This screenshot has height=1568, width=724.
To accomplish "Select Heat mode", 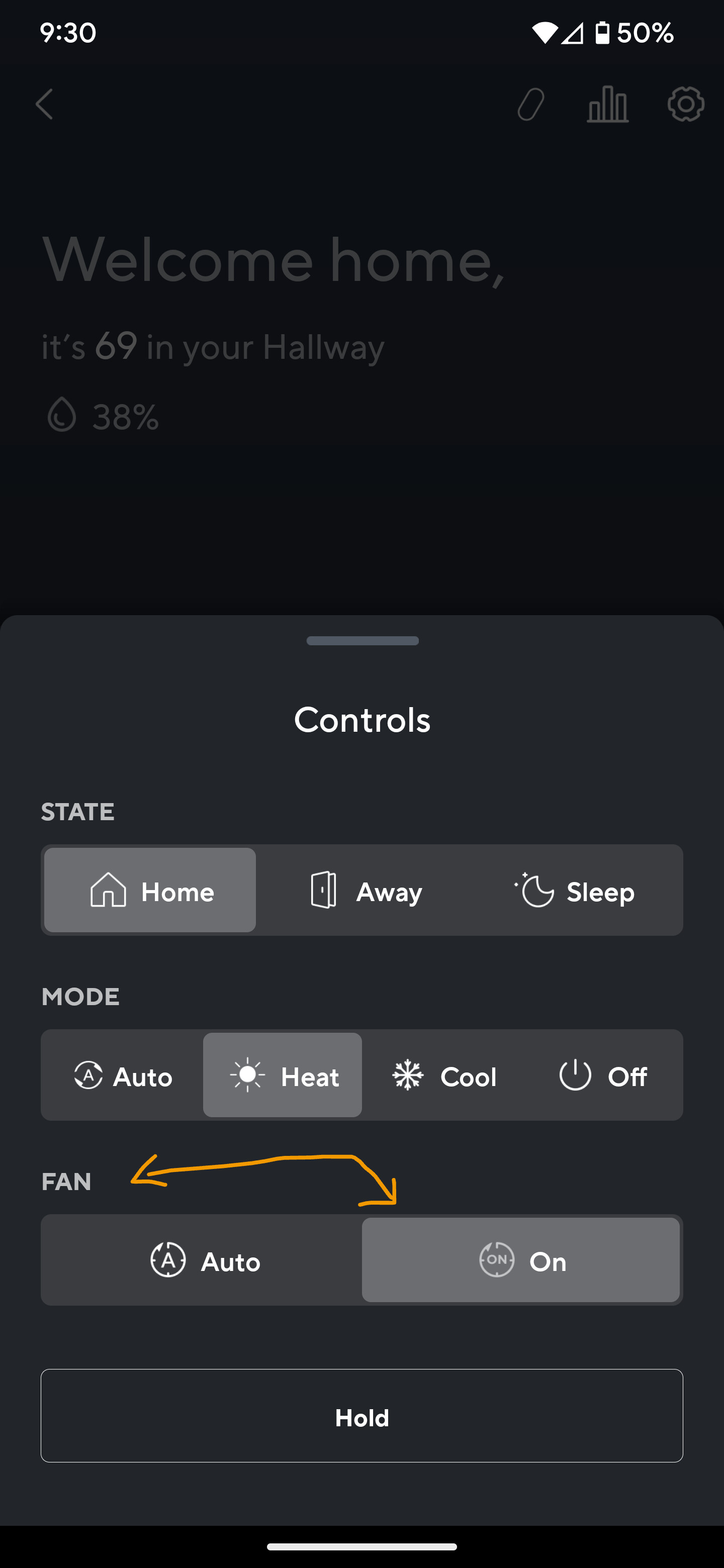I will tap(283, 1075).
